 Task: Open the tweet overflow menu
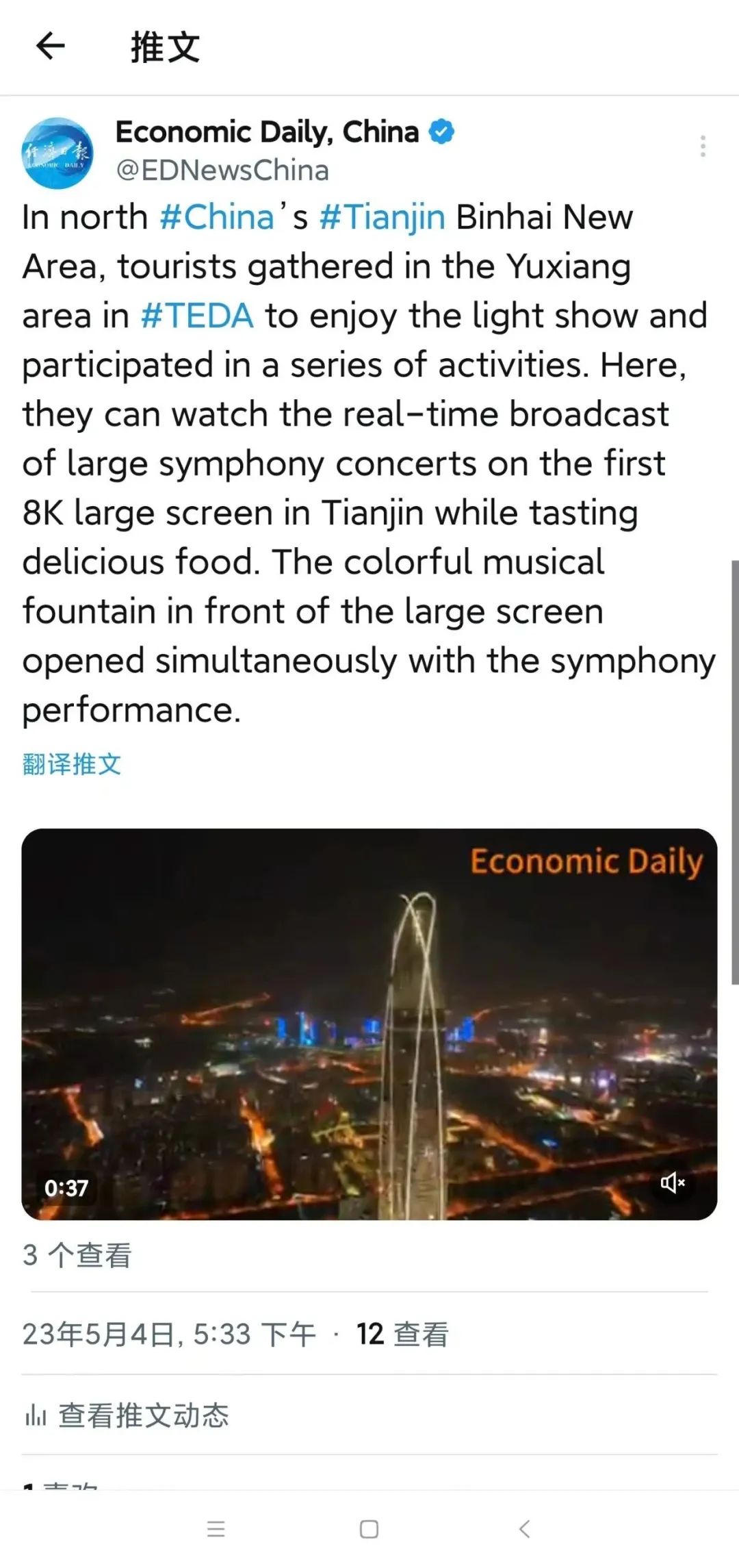click(703, 147)
